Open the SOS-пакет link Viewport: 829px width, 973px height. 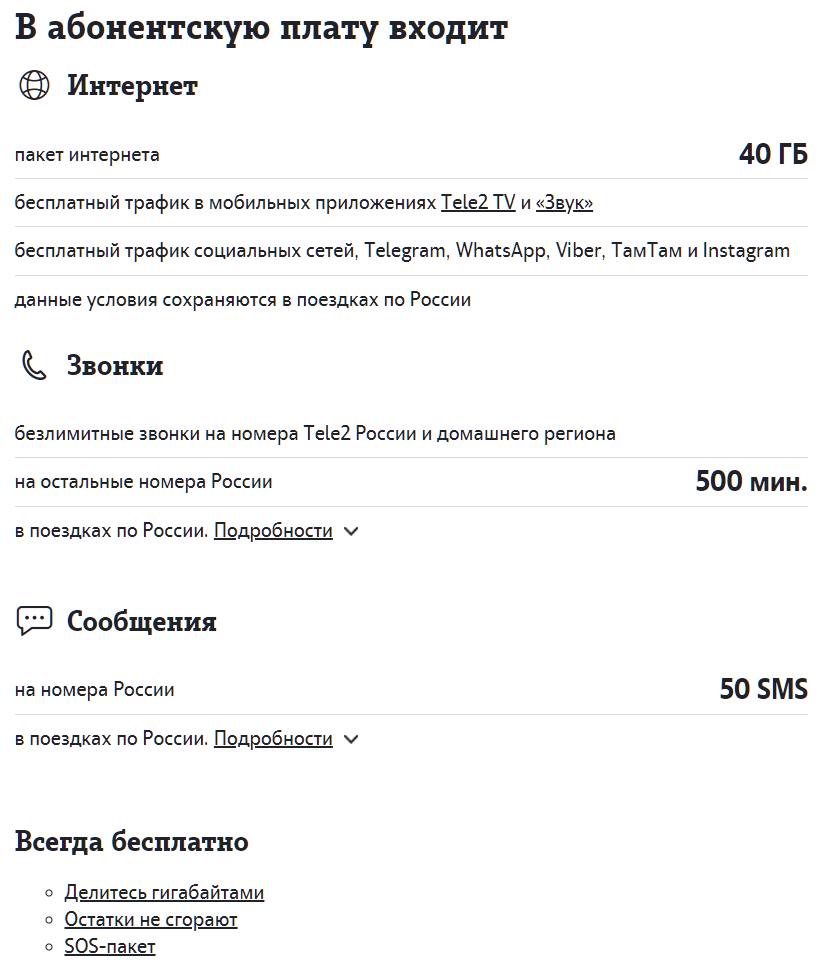click(110, 947)
